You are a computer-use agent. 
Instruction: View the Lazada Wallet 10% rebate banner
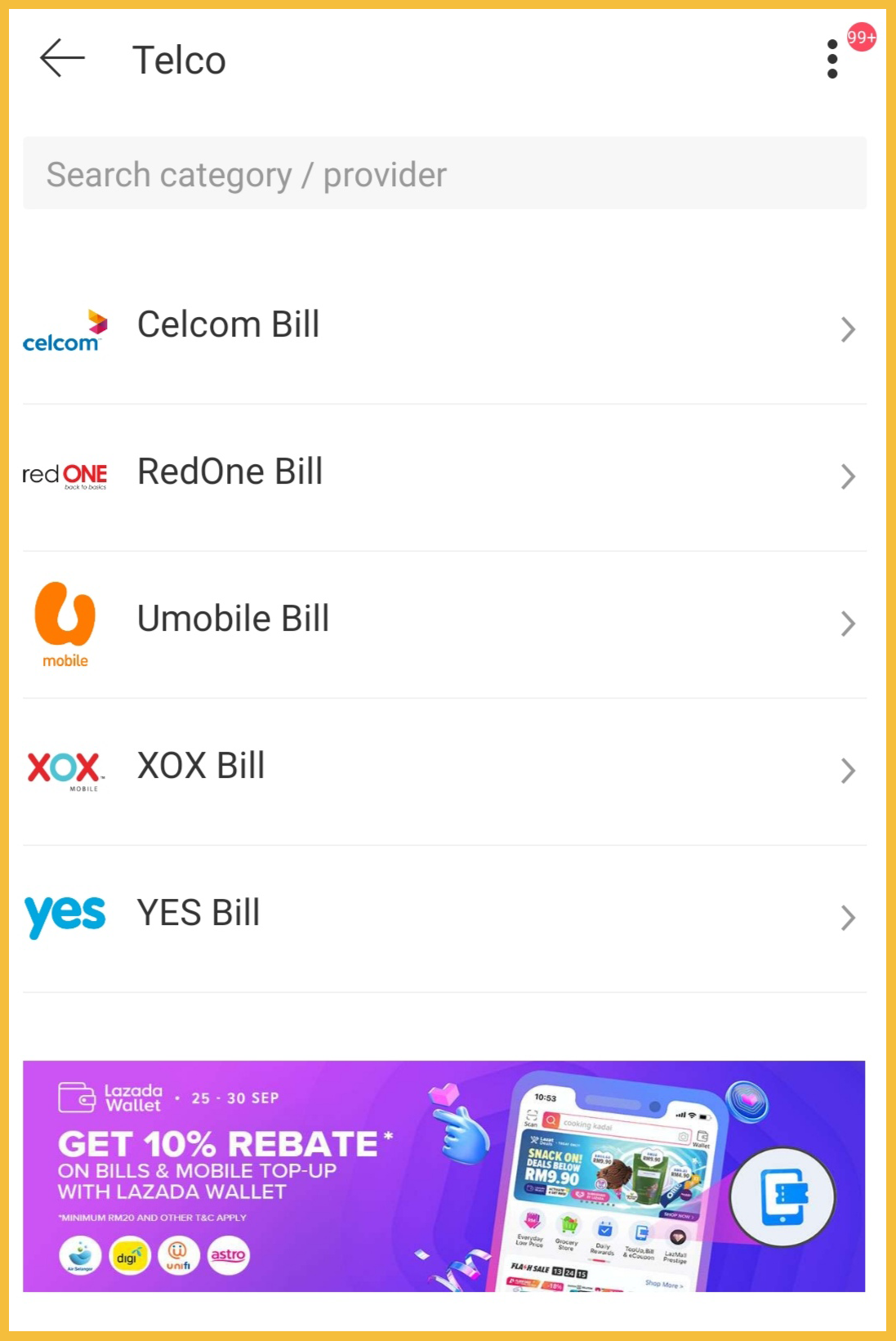point(444,1175)
